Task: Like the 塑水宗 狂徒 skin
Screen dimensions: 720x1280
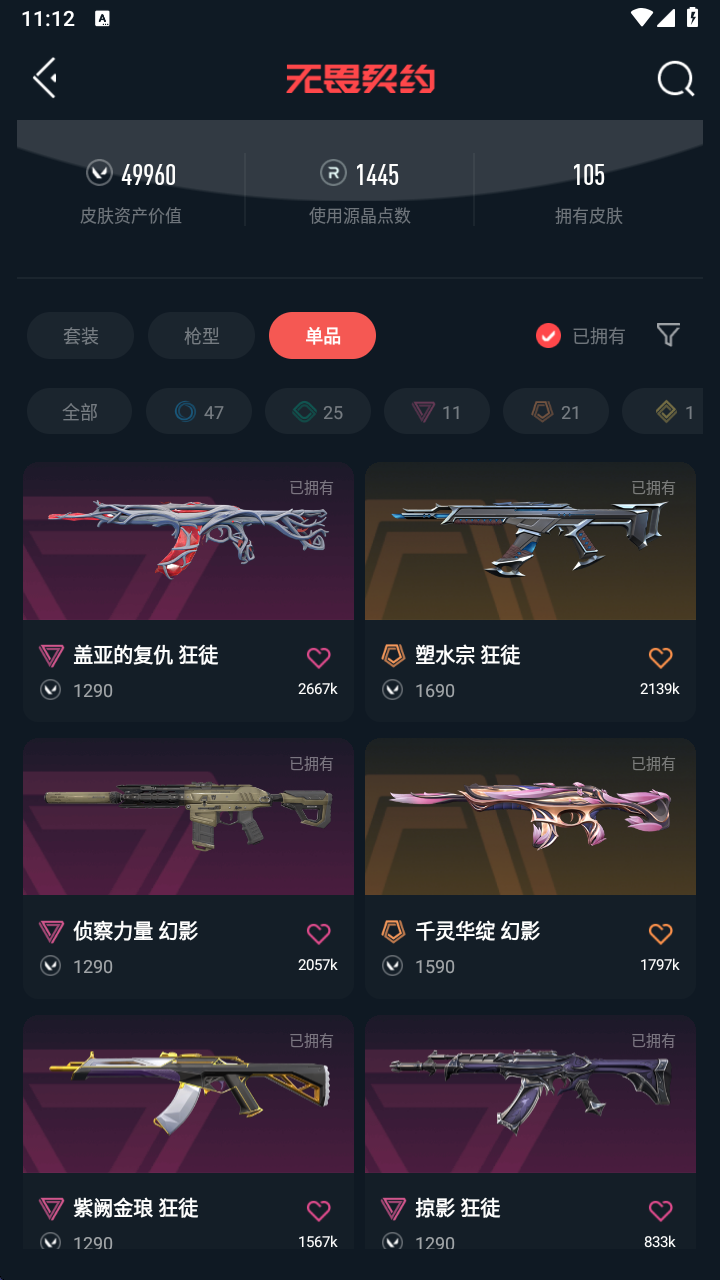Action: pos(660,658)
